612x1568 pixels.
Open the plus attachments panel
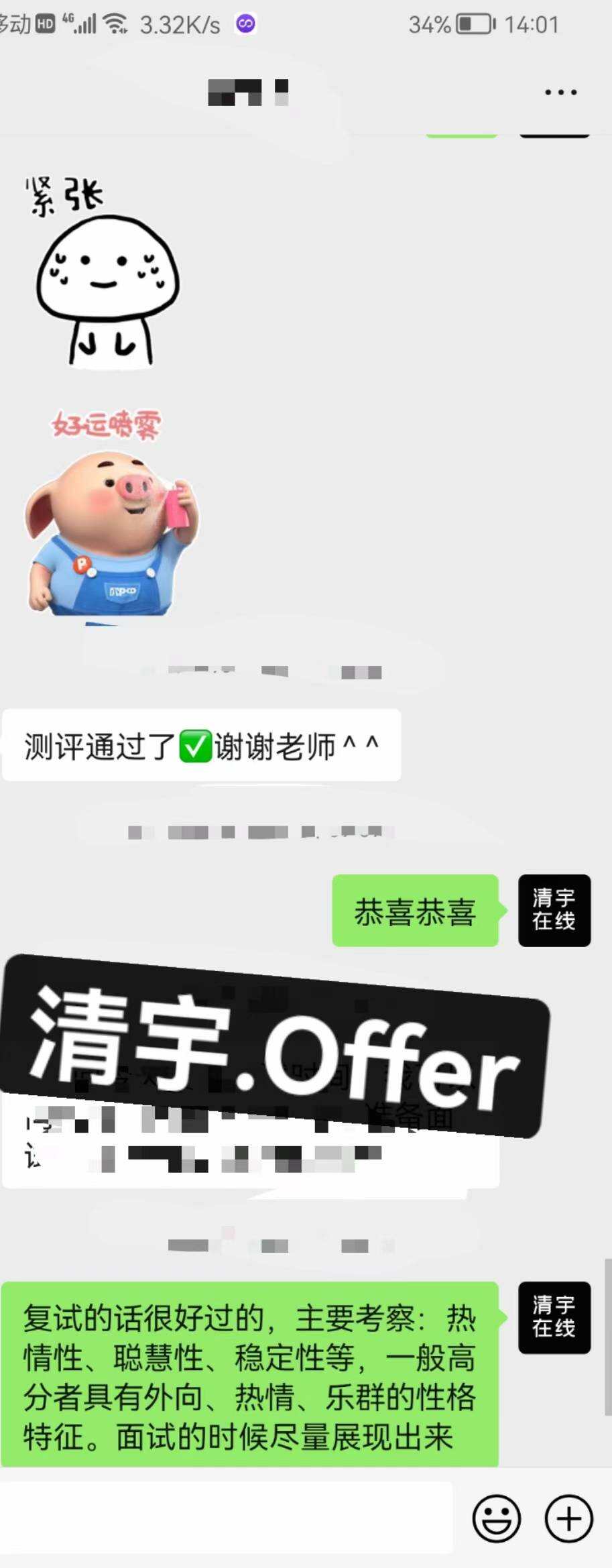(568, 1518)
